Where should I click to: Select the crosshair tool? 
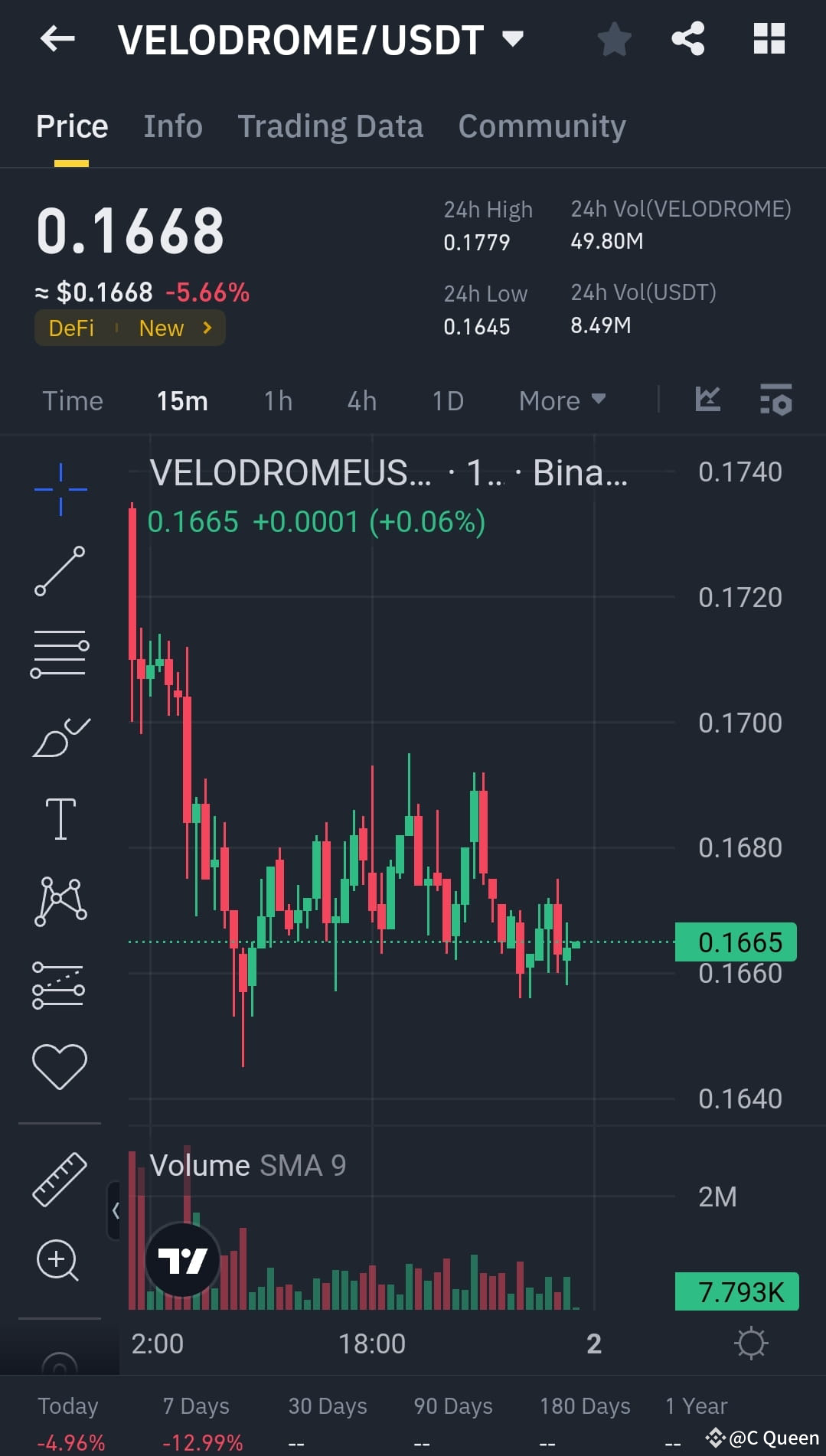[x=60, y=488]
